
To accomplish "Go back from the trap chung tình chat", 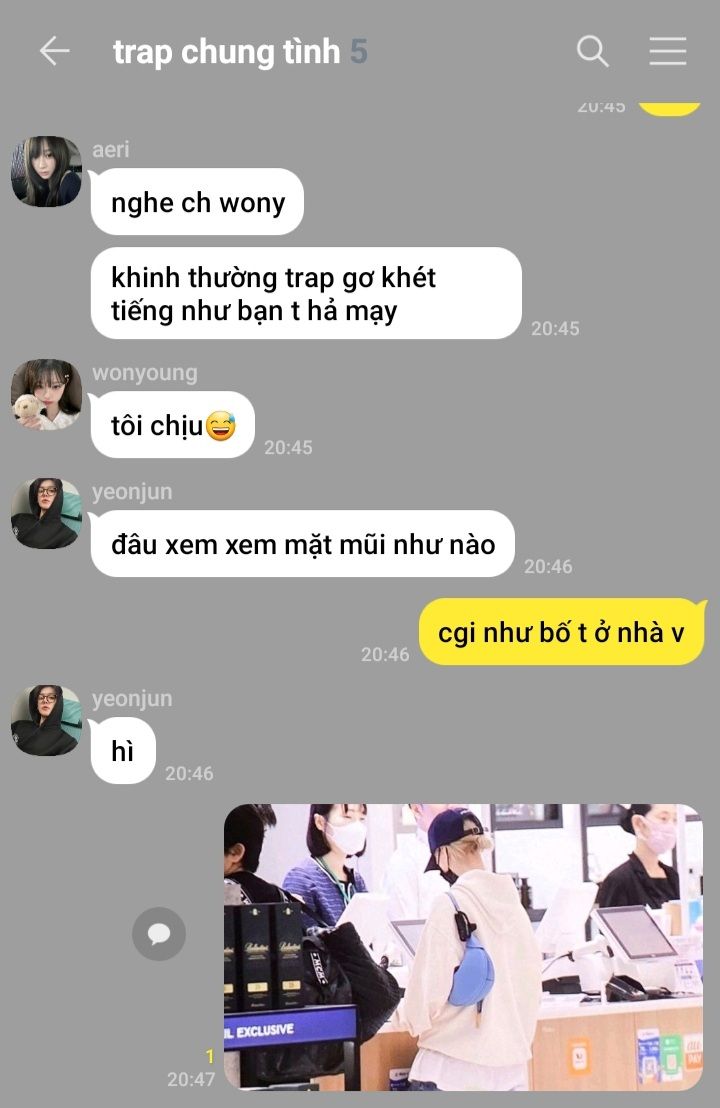I will tap(54, 51).
